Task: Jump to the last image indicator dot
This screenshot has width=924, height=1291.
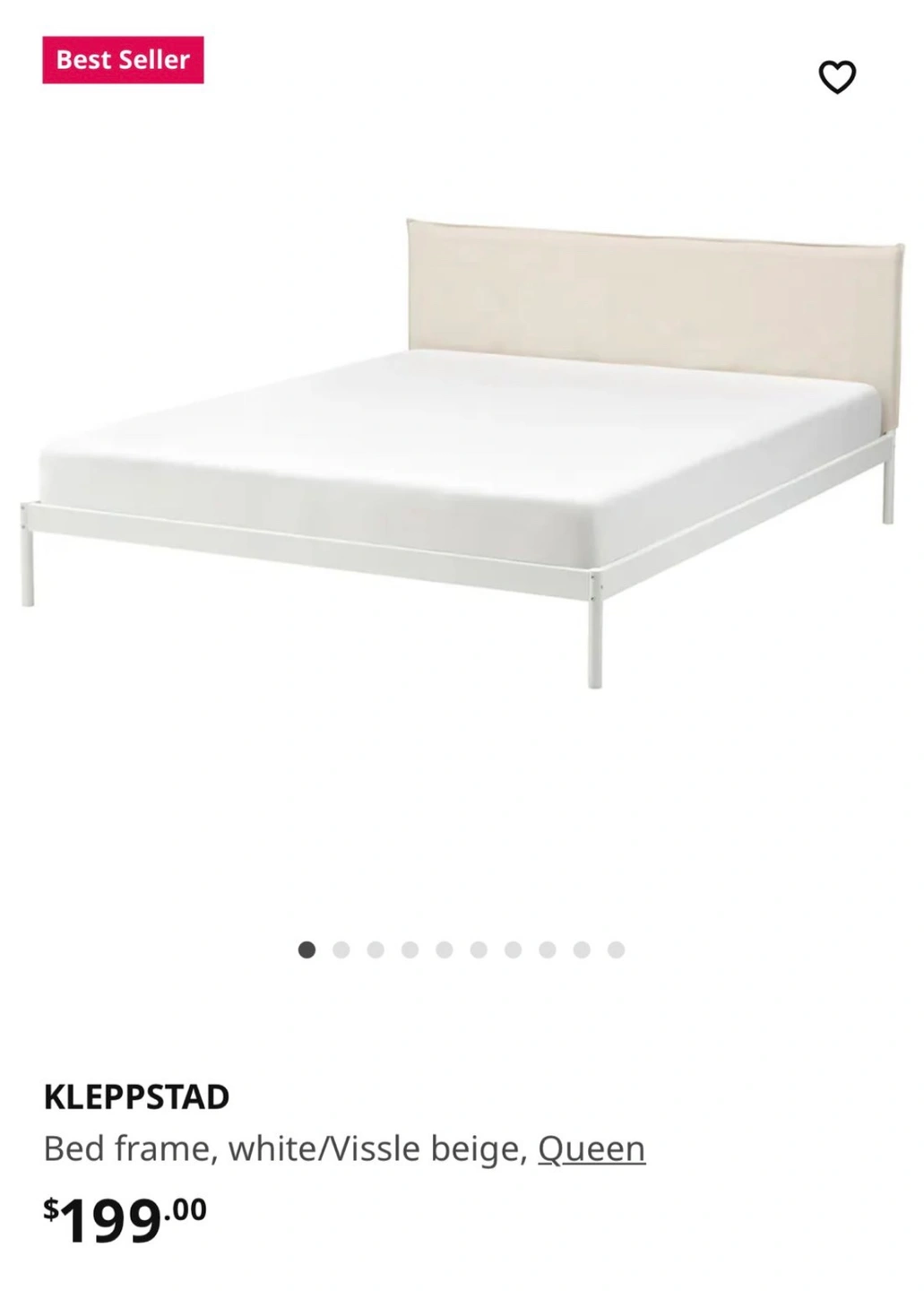Action: click(x=616, y=949)
